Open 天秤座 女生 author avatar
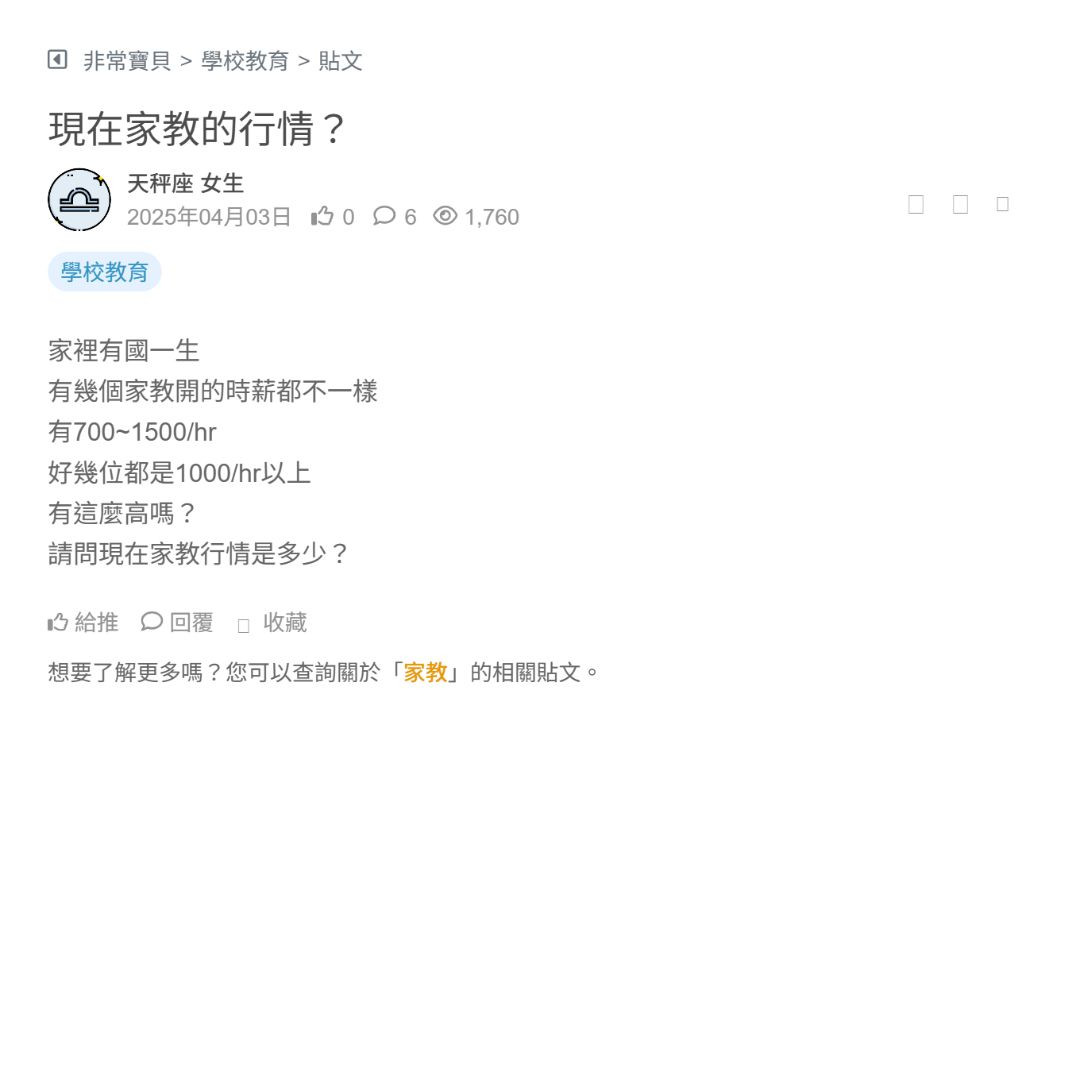Image resolution: width=1080 pixels, height=1080 pixels. point(79,200)
